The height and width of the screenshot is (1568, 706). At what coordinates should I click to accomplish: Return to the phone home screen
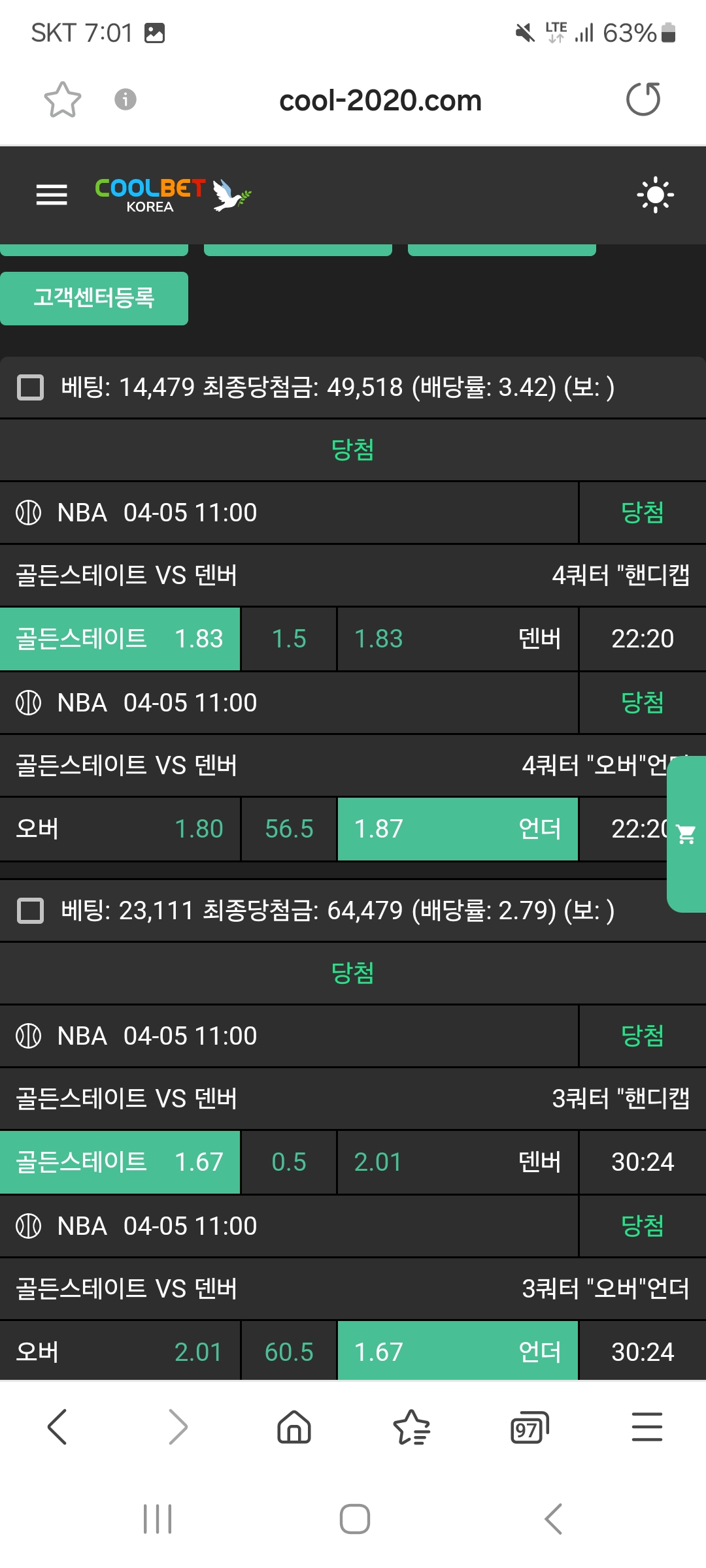[x=354, y=1519]
